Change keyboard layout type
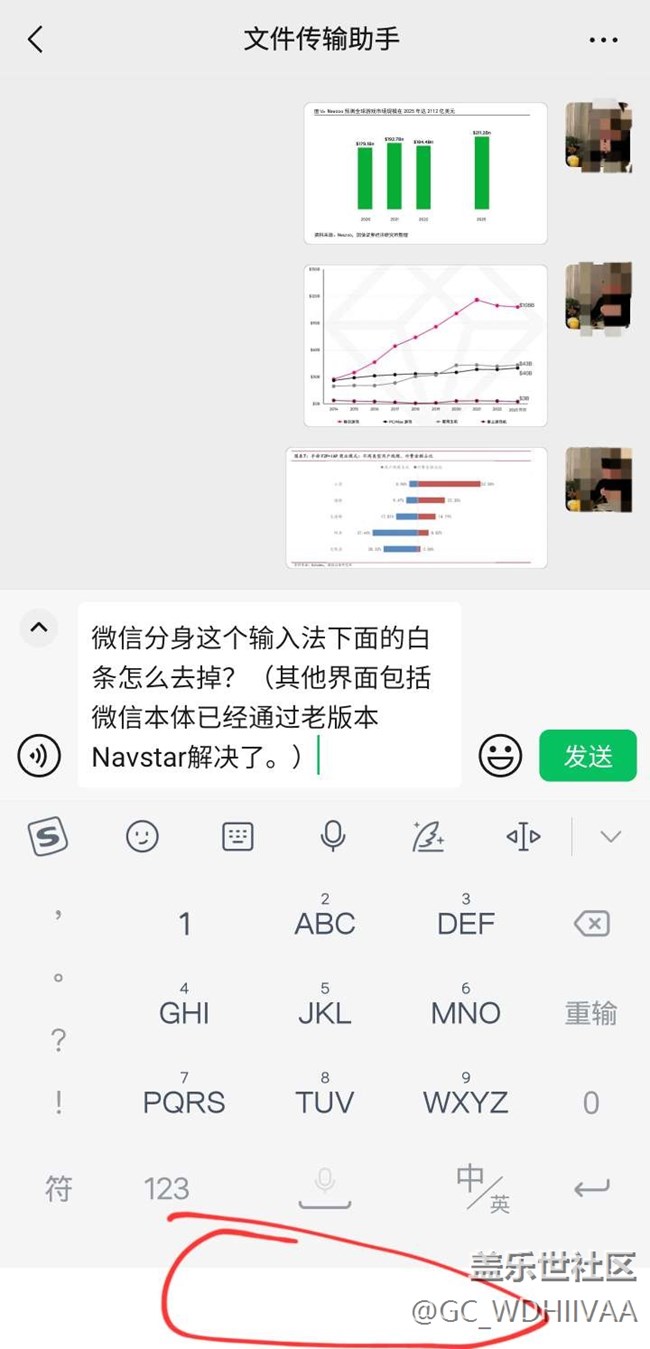The width and height of the screenshot is (650, 1349). tap(237, 836)
